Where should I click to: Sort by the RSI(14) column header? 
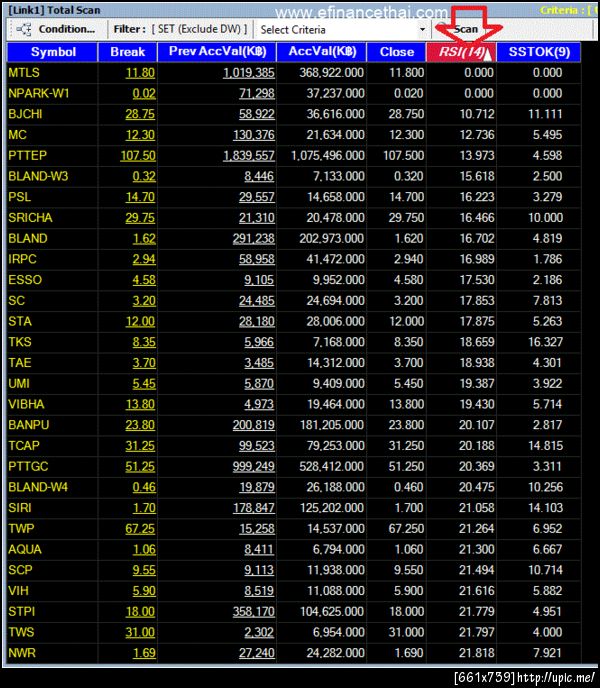click(460, 52)
